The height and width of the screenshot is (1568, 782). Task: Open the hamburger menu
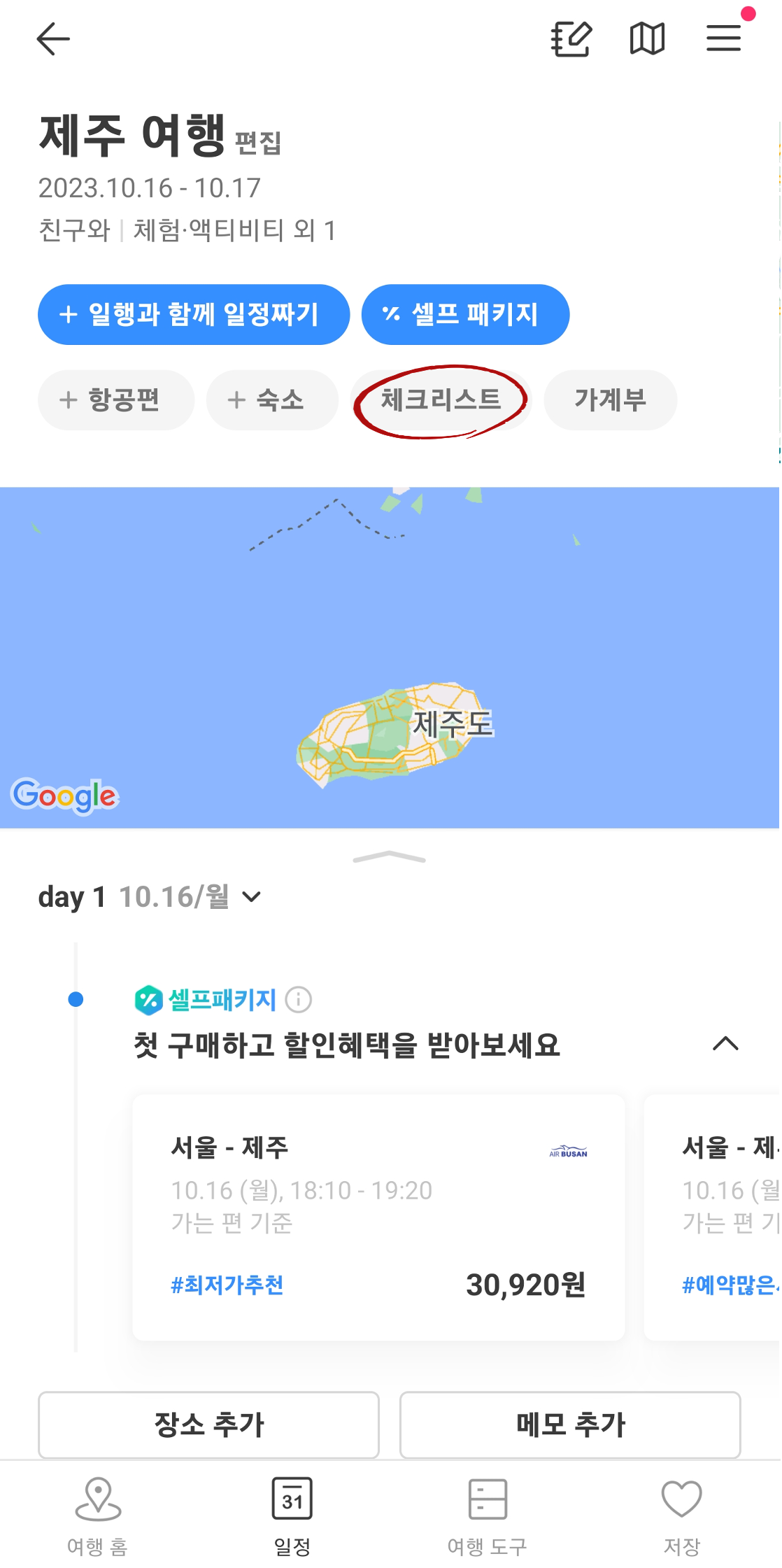pos(724,40)
